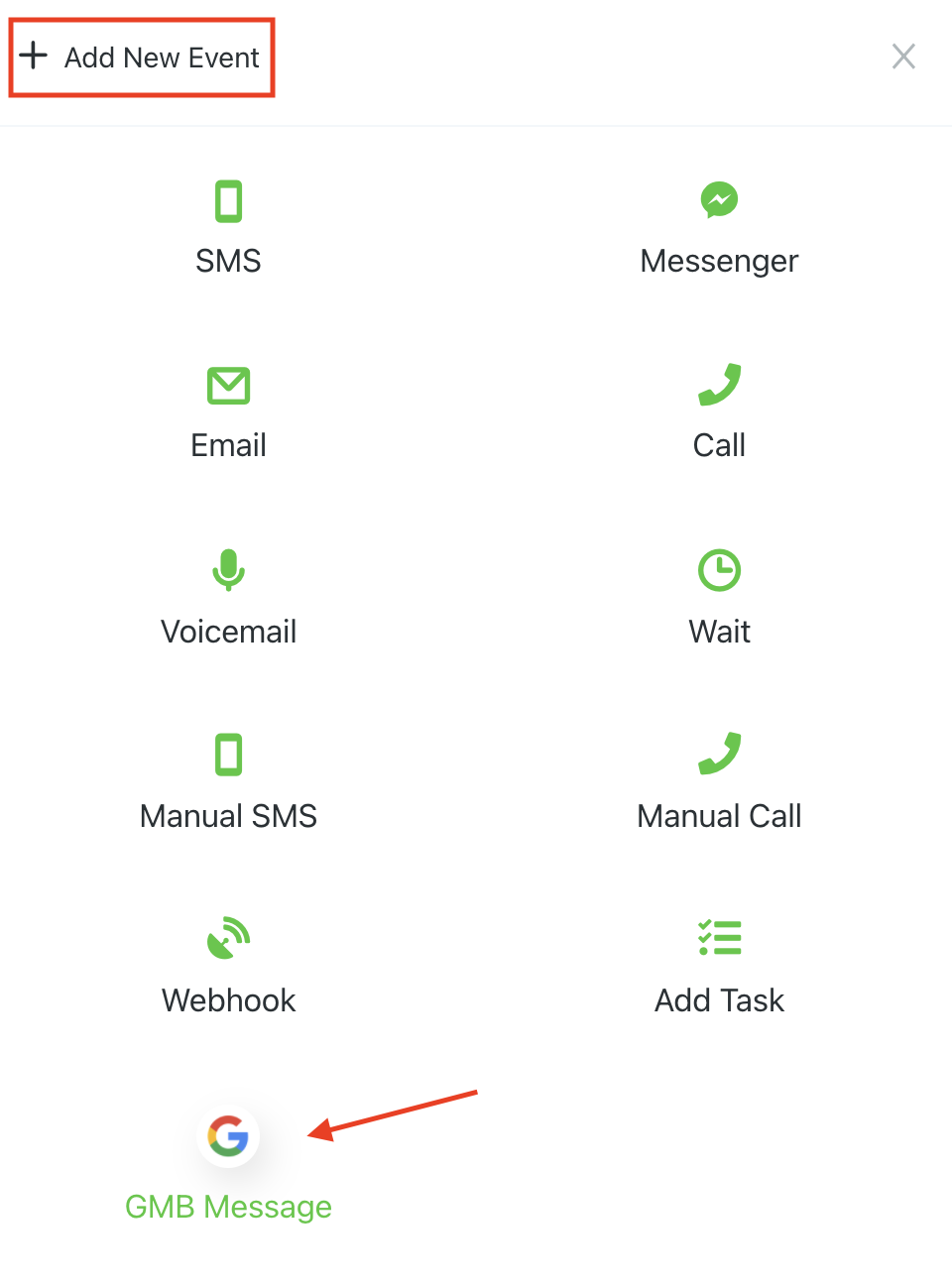Add an Email event
This screenshot has height=1287, width=952.
(x=228, y=412)
